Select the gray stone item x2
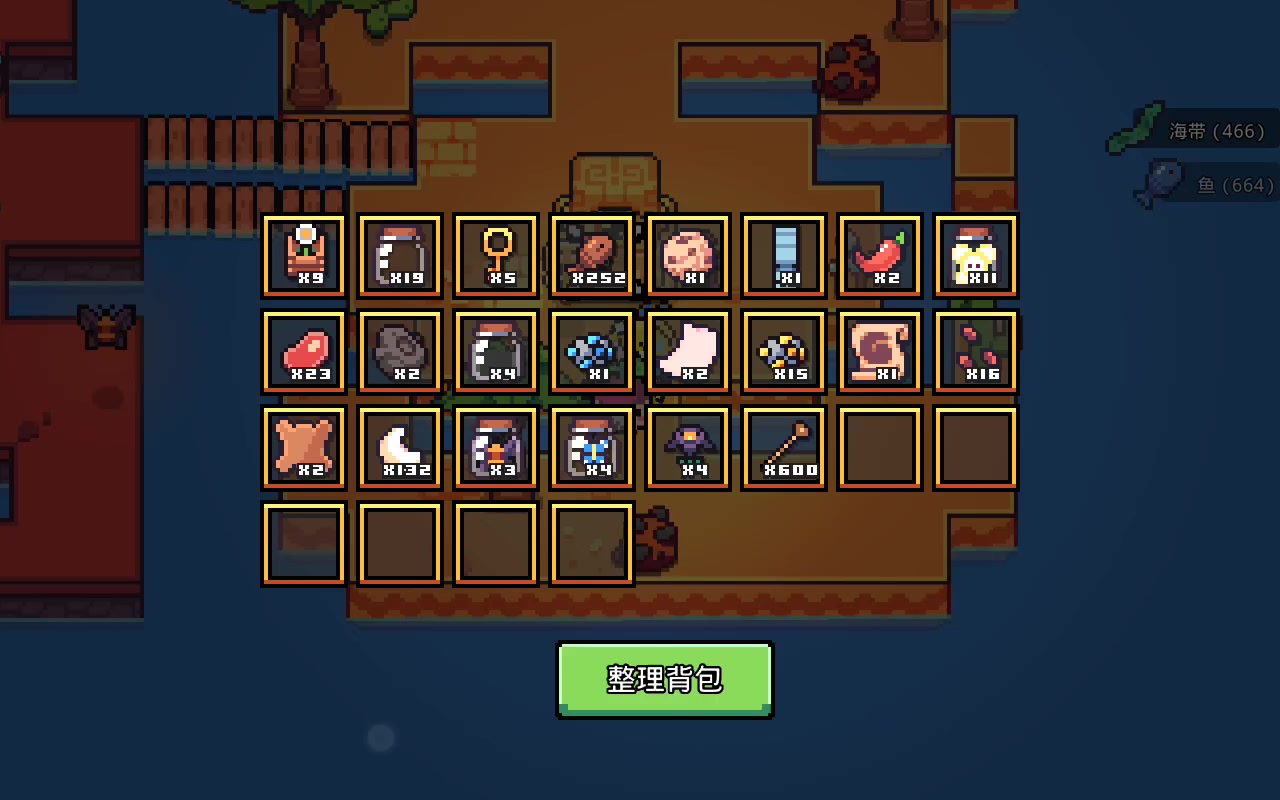Screen dimensions: 1280x800 [x=400, y=352]
